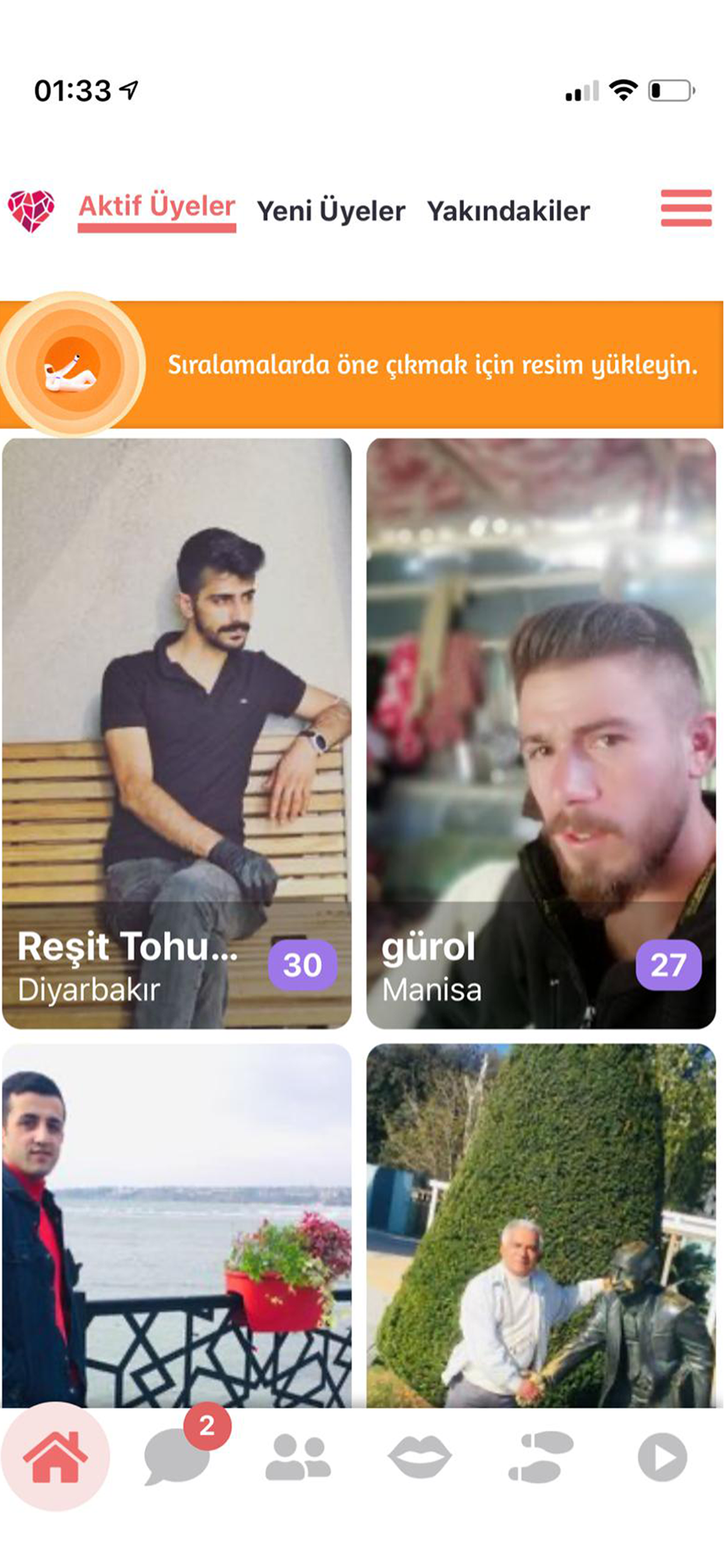Open Reşit Tohu... profile from Diyarbakır
Screen dimensions: 724x1568
(177, 733)
